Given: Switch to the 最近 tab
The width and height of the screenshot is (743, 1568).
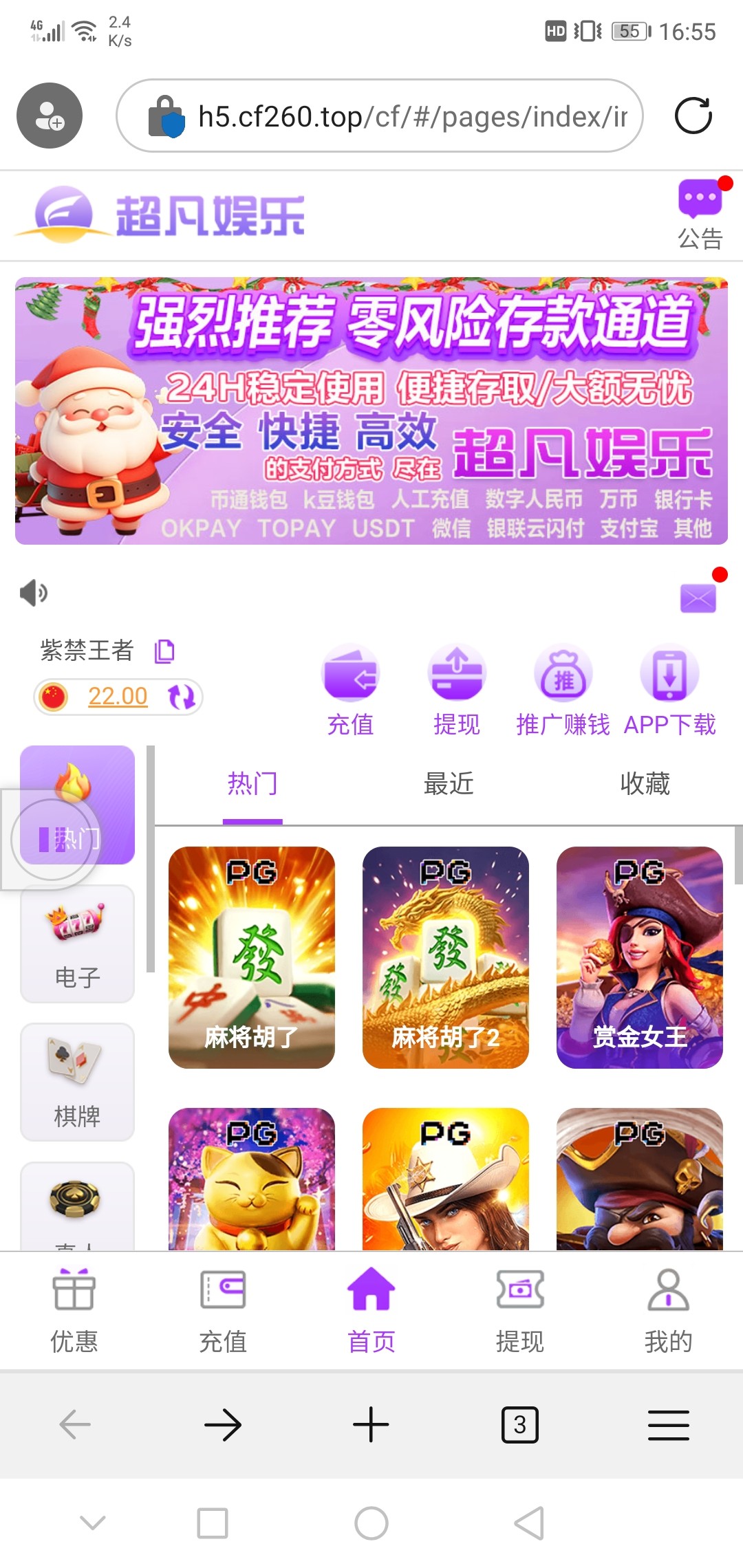Looking at the screenshot, I should (x=449, y=784).
